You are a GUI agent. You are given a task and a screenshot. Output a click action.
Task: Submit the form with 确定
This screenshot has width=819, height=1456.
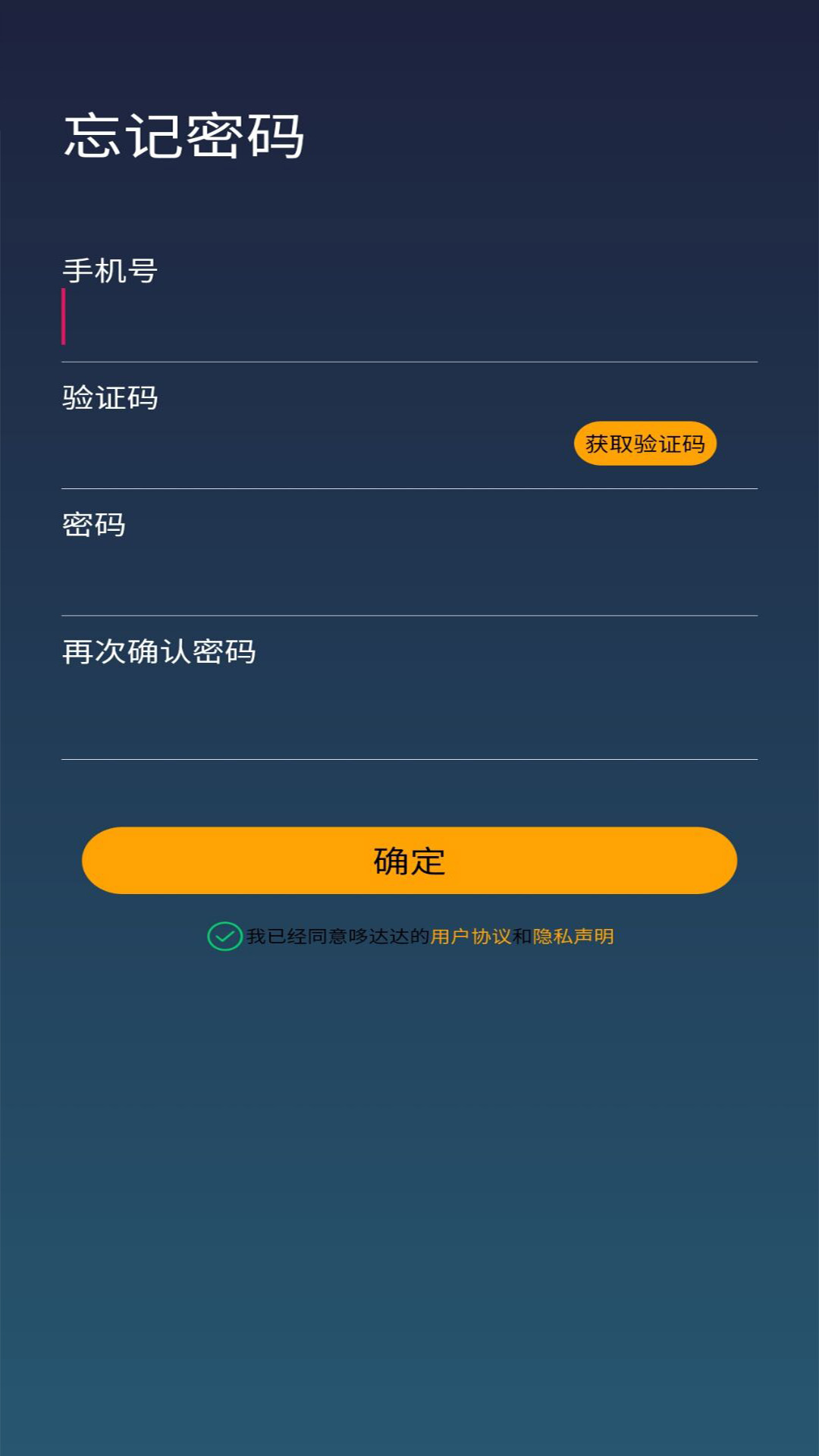409,861
